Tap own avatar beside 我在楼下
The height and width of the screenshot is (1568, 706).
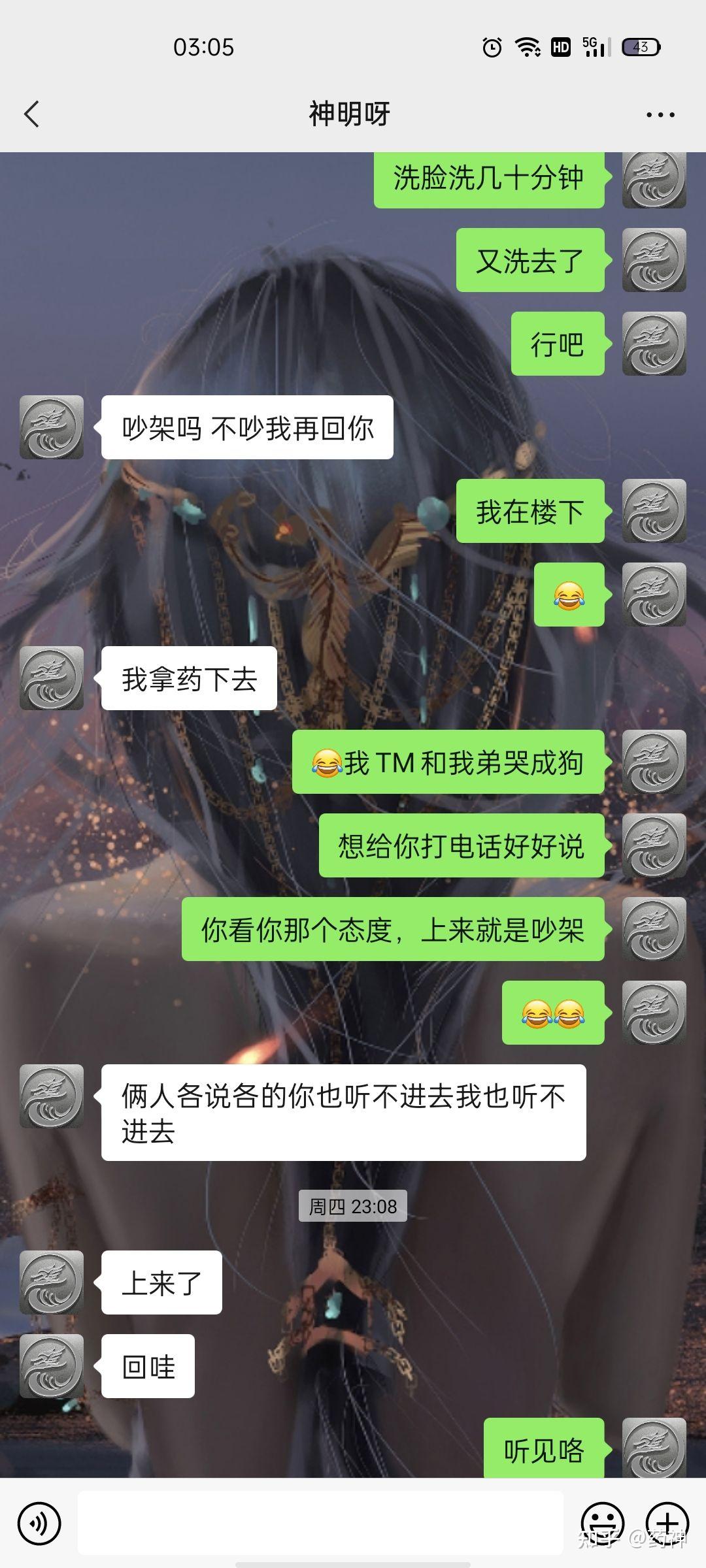654,511
